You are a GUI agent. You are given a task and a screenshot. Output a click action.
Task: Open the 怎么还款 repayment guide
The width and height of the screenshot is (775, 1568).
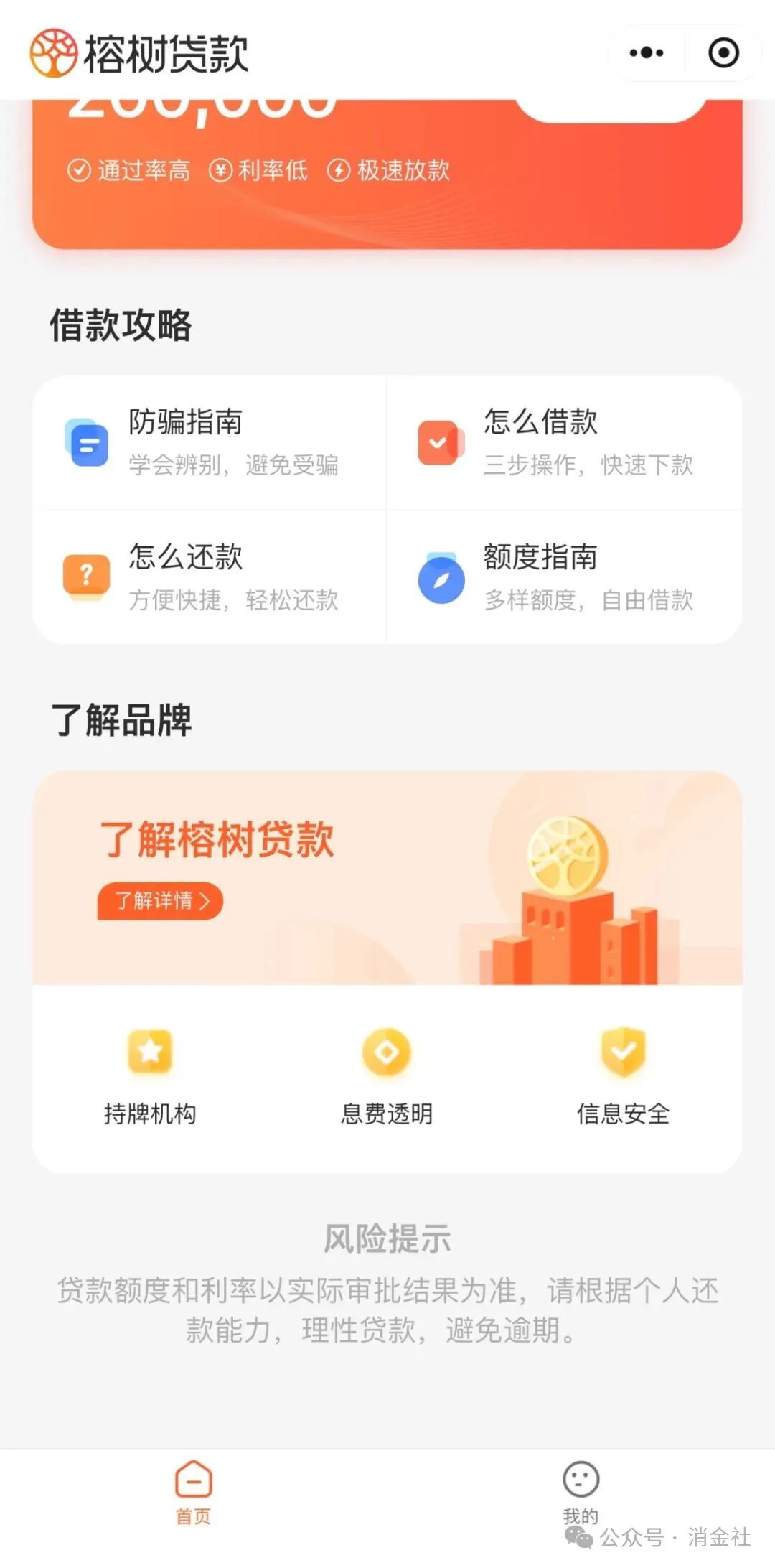(210, 577)
